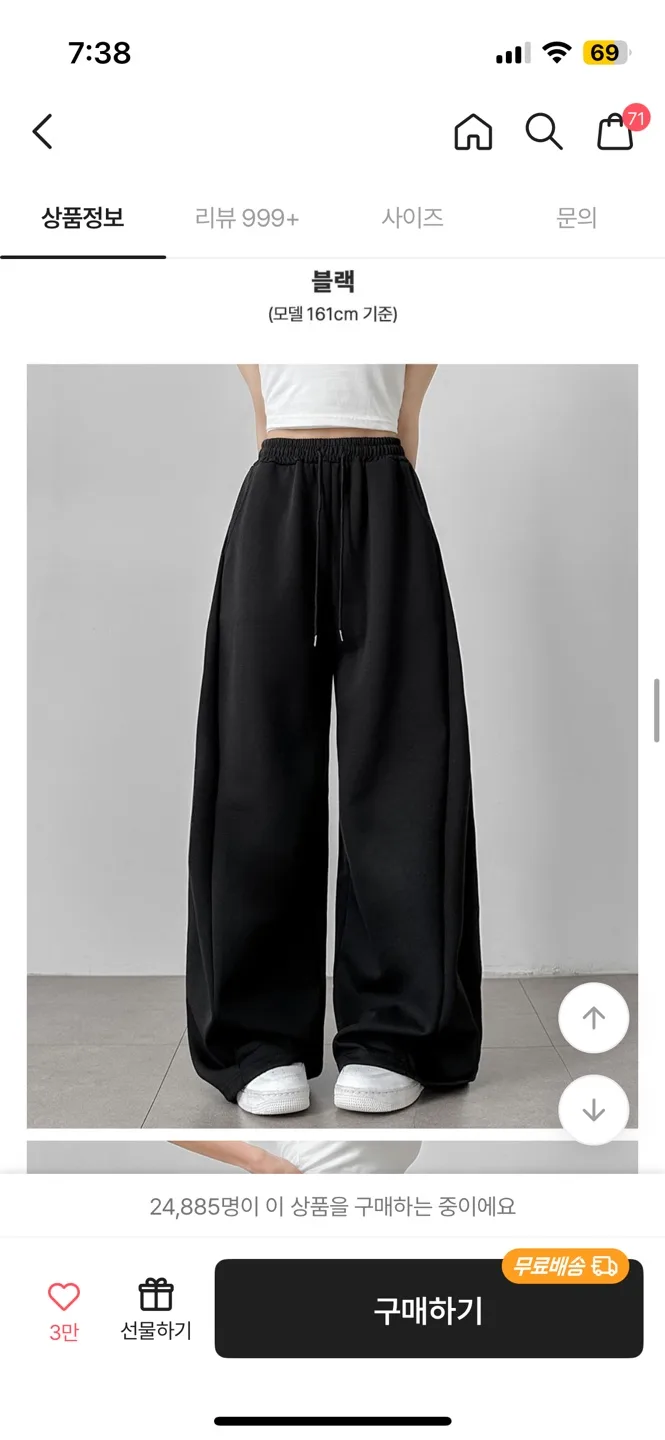Viewport: 665px width, 1440px height.
Task: Tap 선물하기 to gift this item
Action: tap(156, 1308)
